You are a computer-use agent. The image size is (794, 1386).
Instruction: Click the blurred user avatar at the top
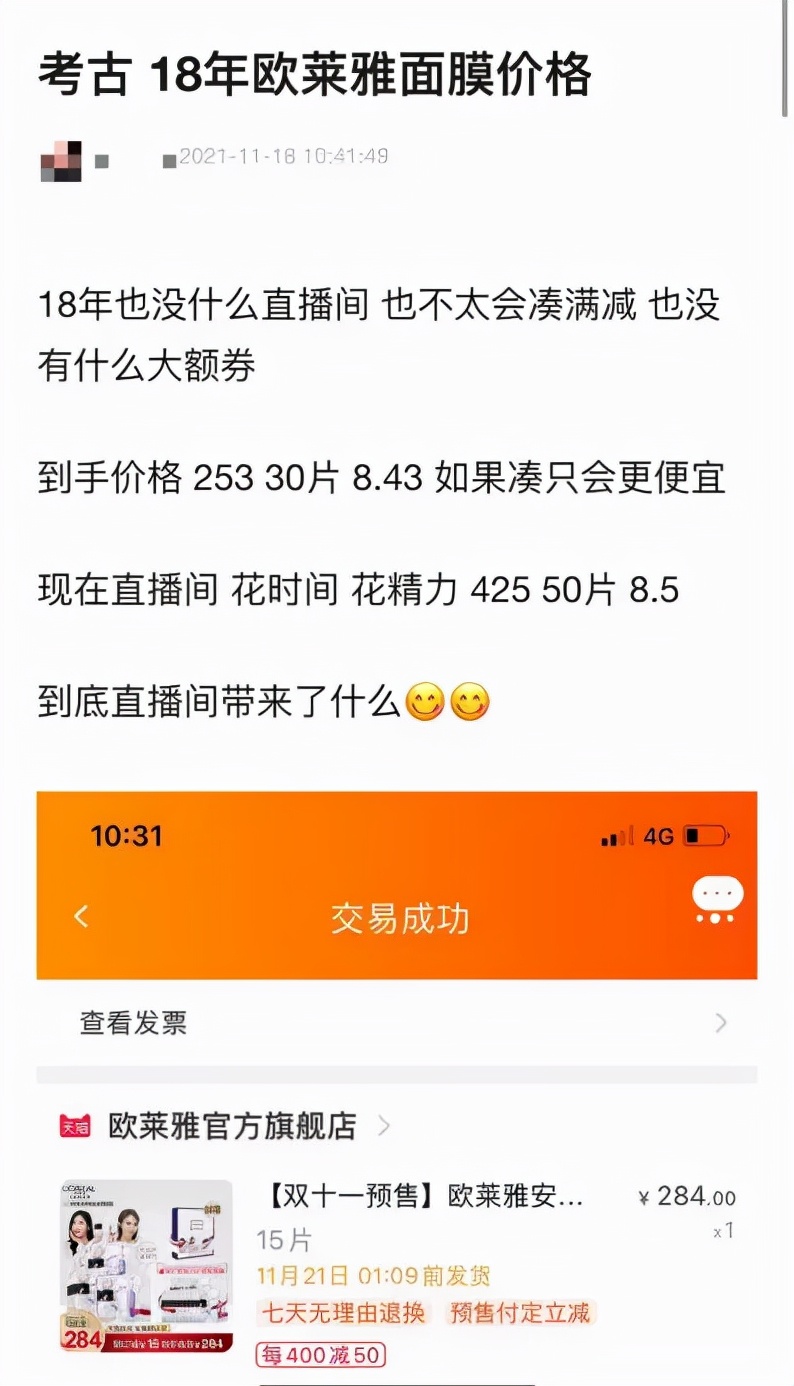(60, 159)
